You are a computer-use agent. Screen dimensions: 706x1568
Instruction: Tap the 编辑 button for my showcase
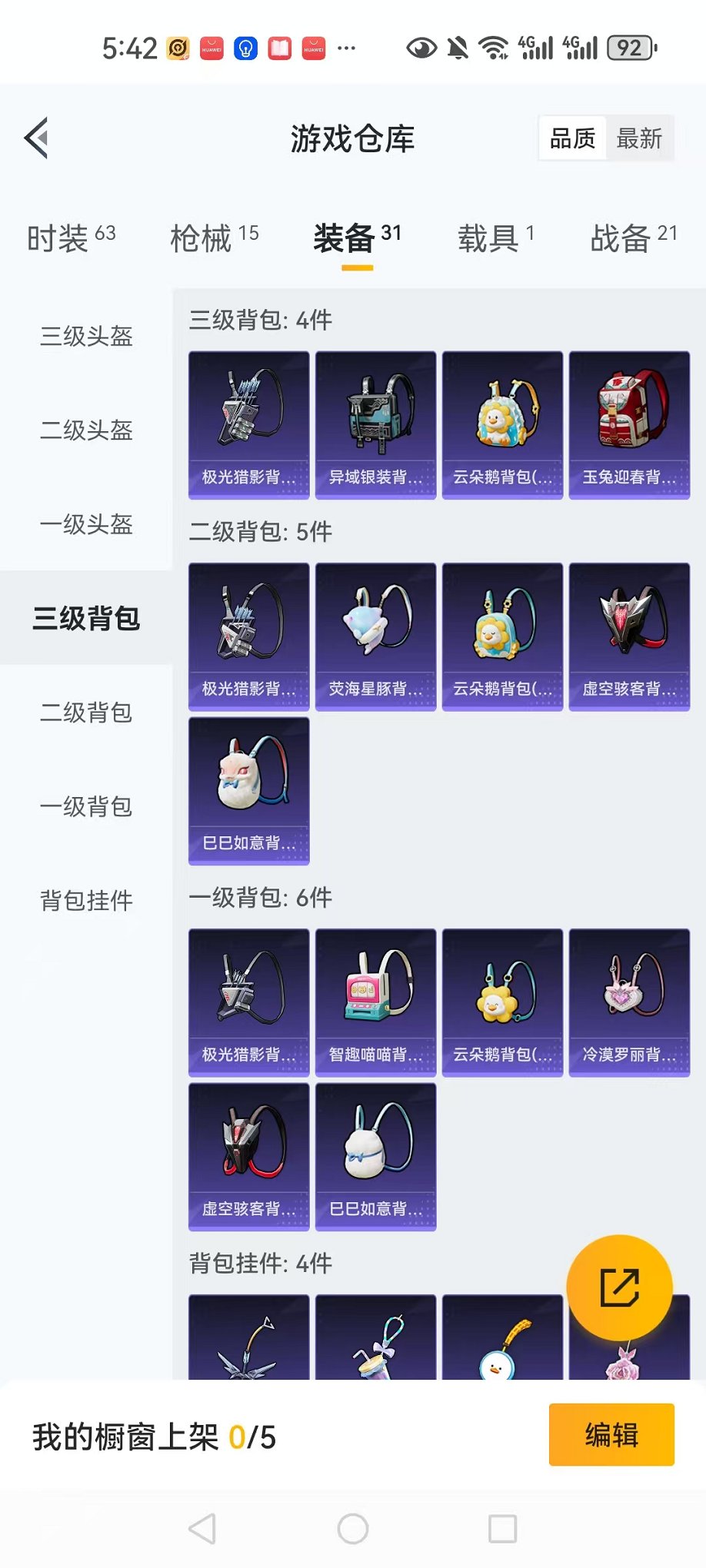611,1434
